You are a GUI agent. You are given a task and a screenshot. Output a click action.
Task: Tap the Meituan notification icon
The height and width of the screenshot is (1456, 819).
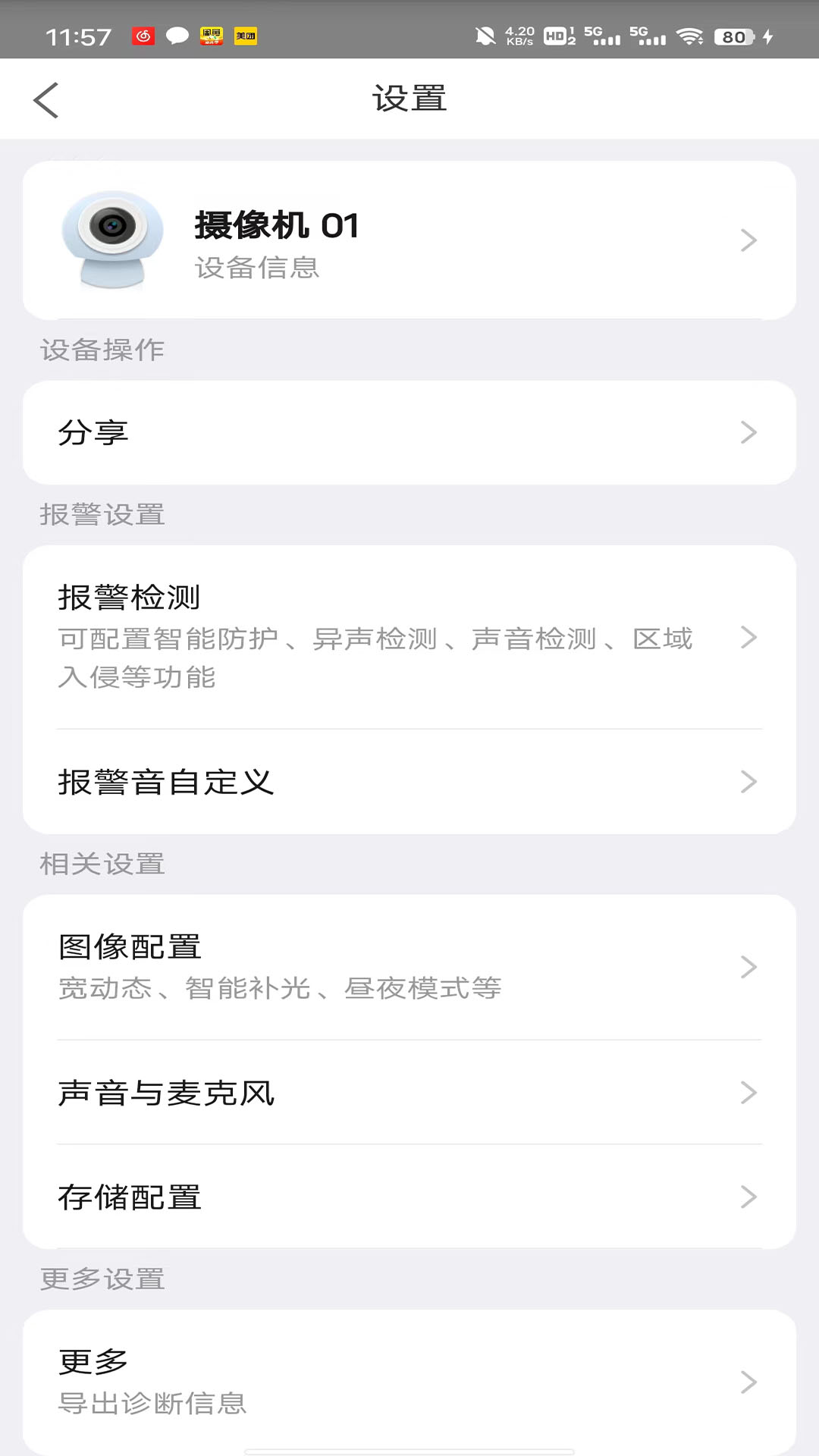point(246,35)
